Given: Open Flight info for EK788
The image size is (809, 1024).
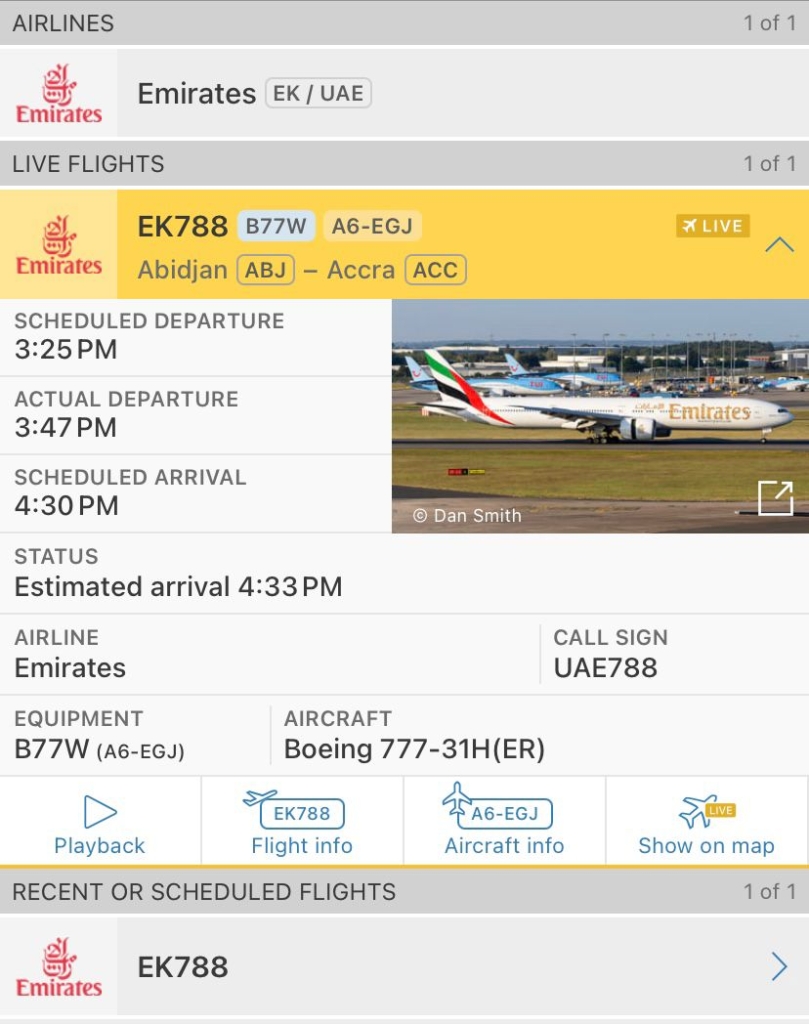Looking at the screenshot, I should point(302,822).
